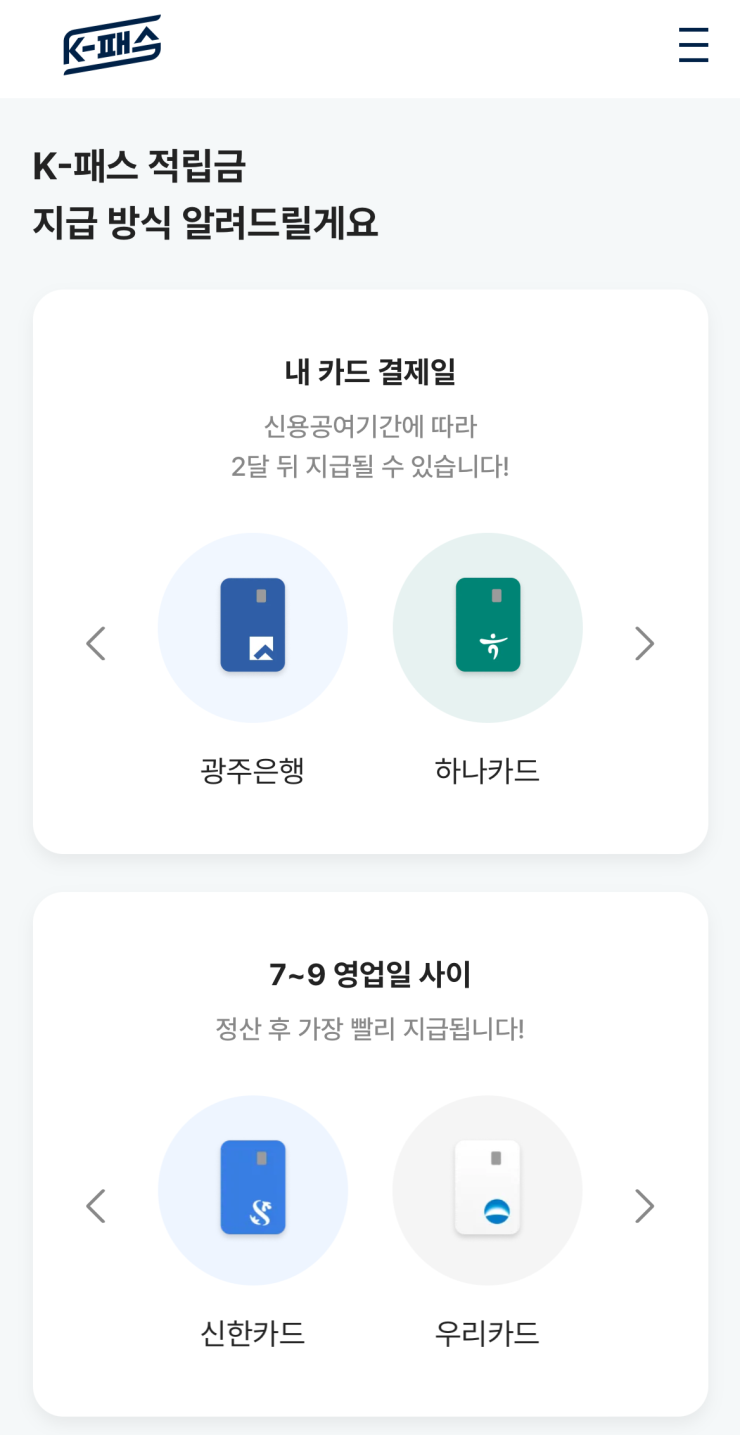
Task: Open the hamburger menu
Action: tap(694, 46)
